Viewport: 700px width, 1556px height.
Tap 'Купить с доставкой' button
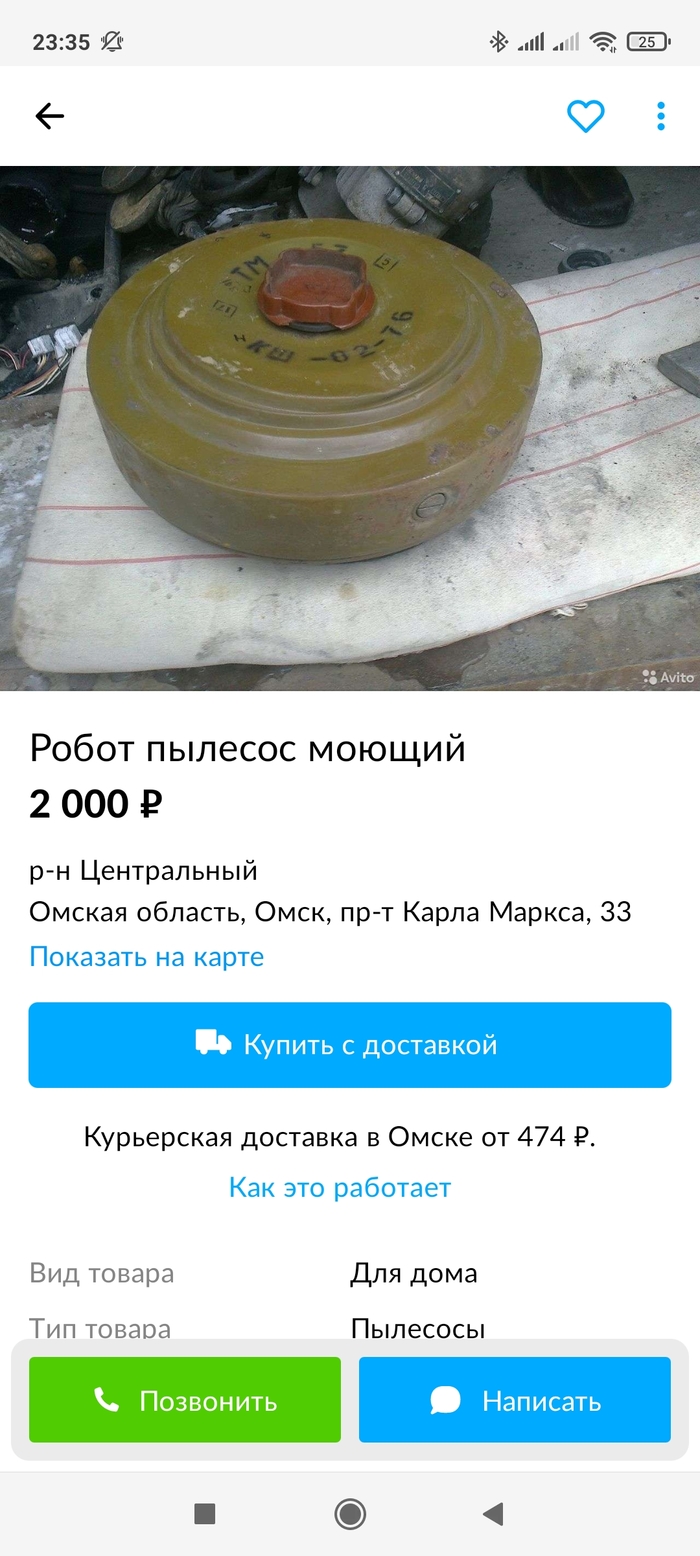coord(350,1045)
